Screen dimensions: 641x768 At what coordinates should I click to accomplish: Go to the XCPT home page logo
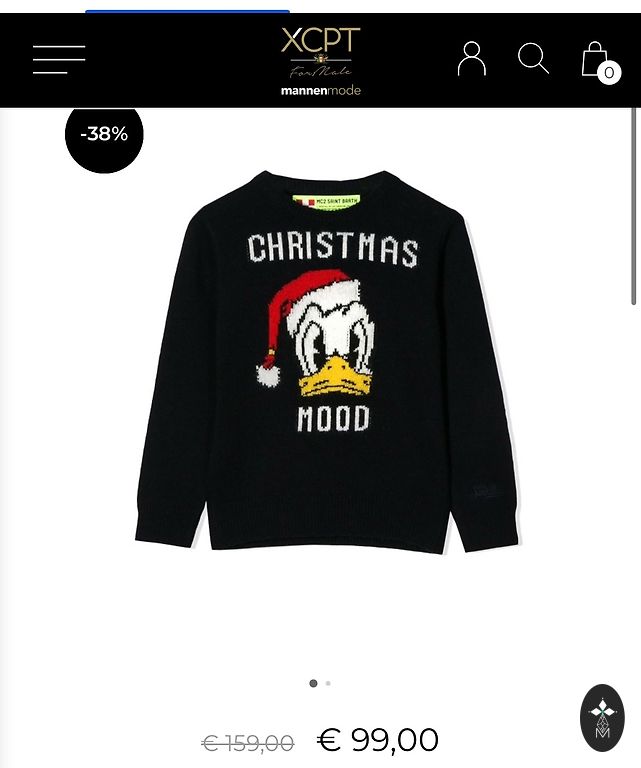click(320, 61)
